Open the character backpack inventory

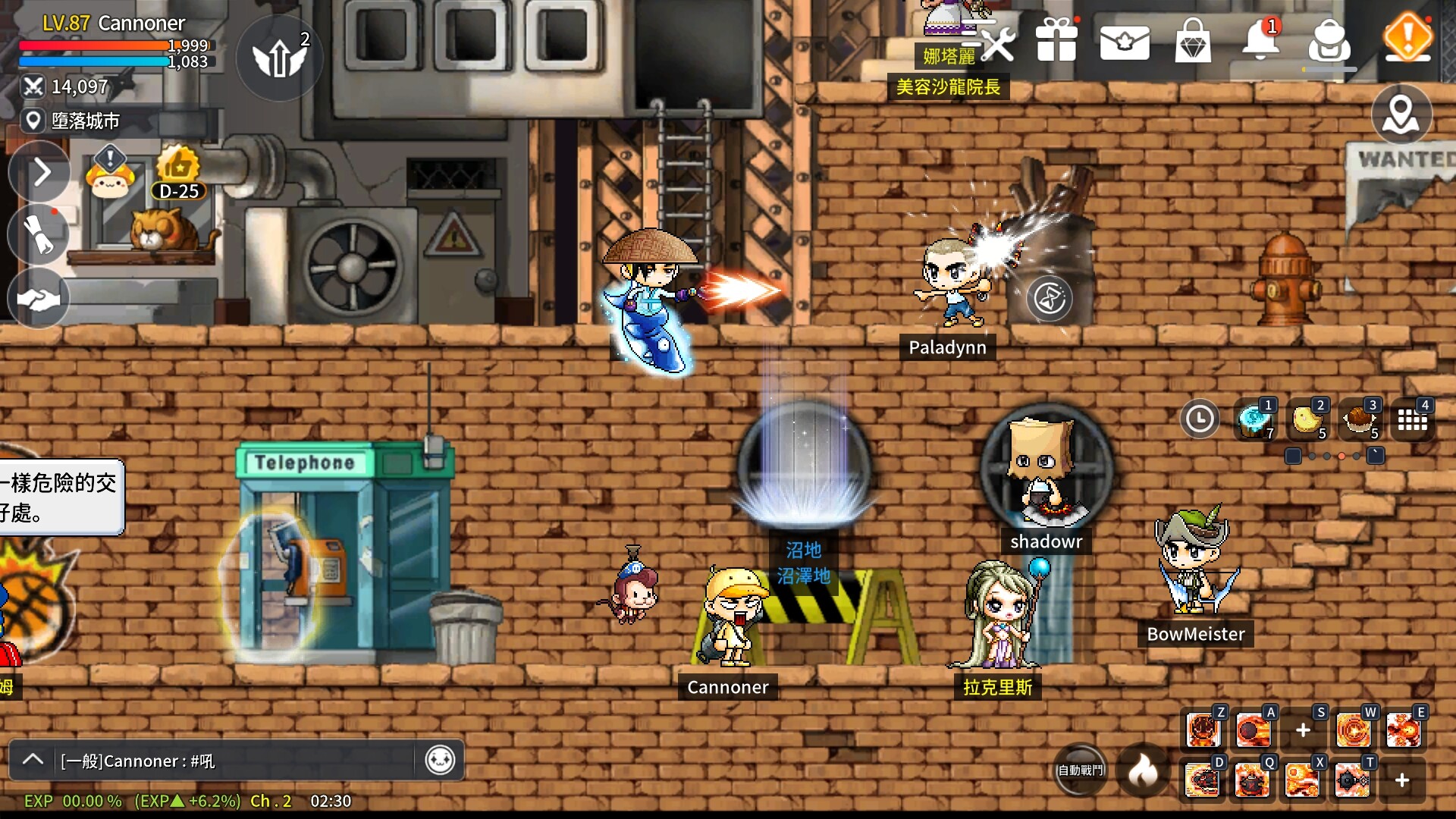[x=1329, y=41]
